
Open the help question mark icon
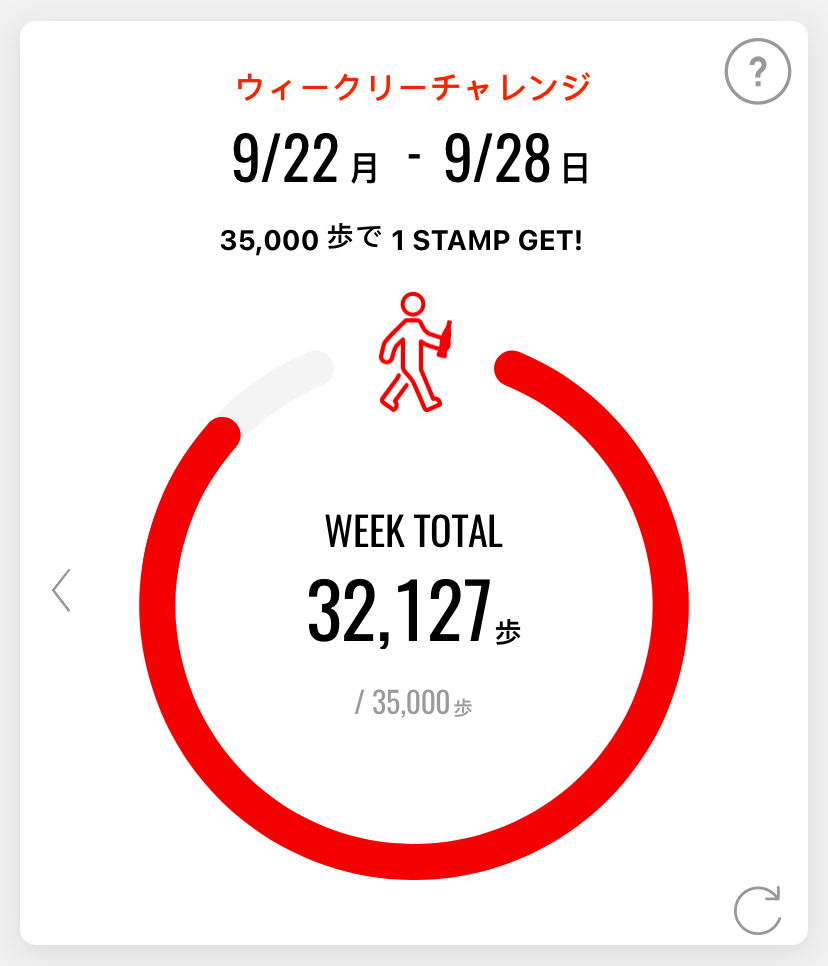click(x=757, y=71)
